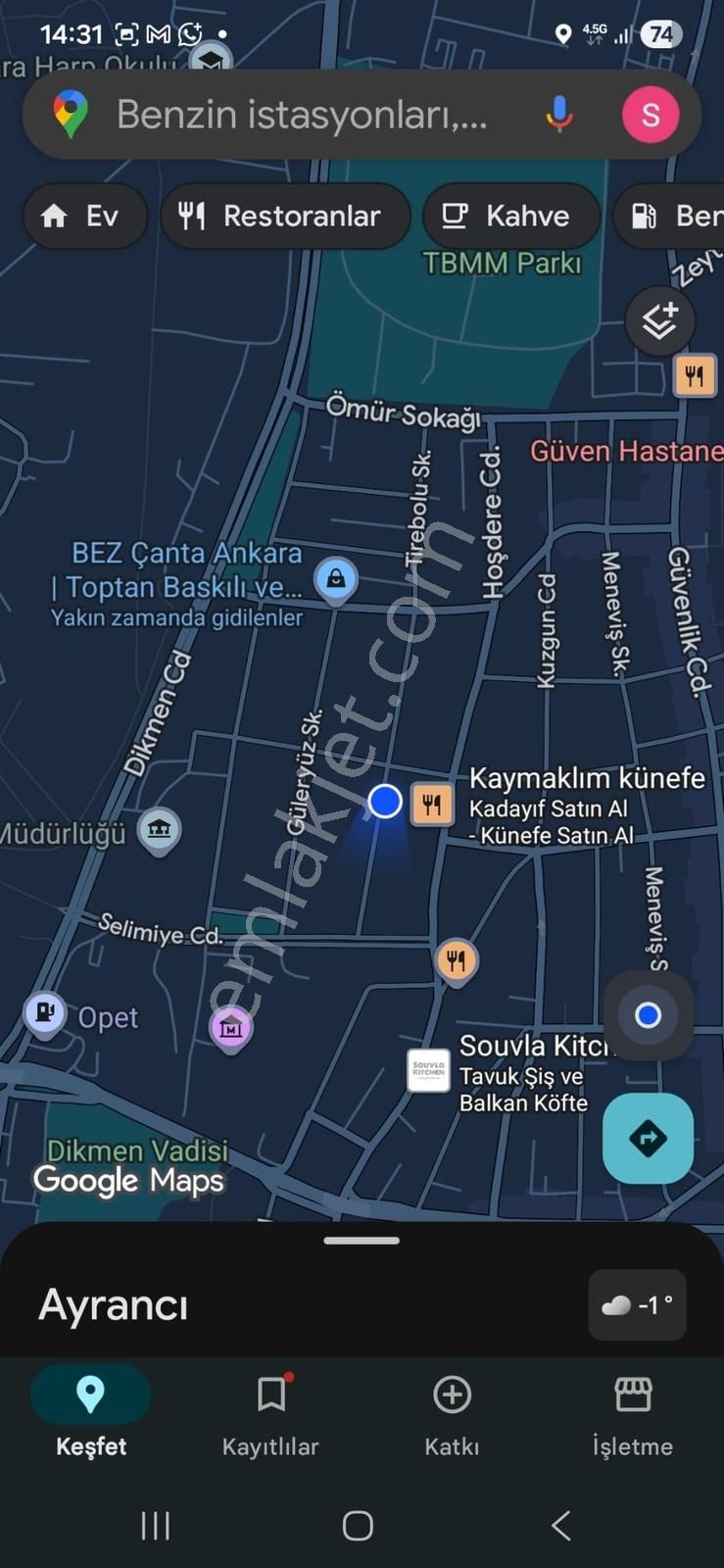Start voice search with the microphone
This screenshot has height=1568, width=724.
(x=558, y=115)
